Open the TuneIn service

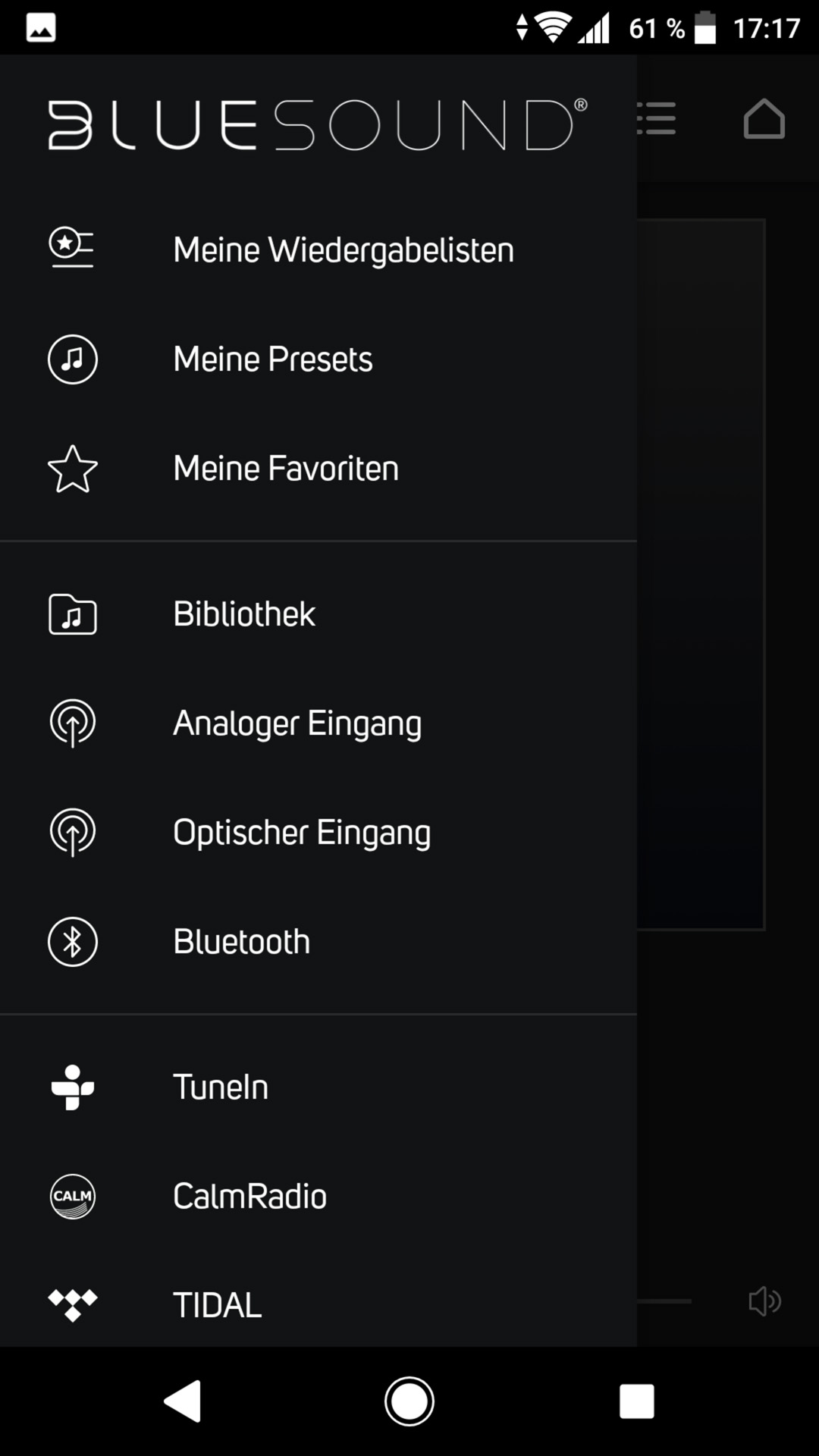(x=318, y=1087)
